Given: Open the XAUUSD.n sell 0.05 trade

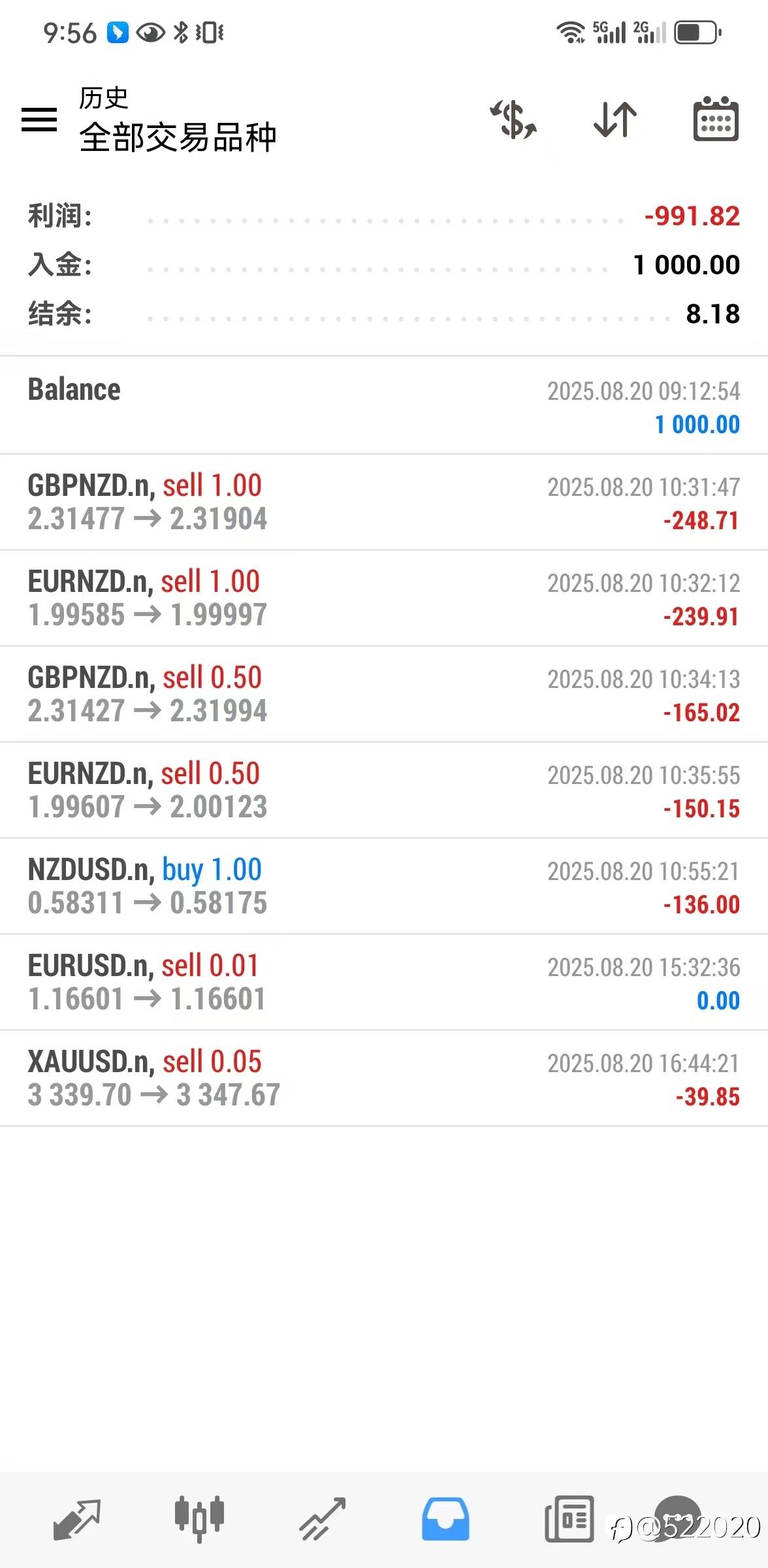Looking at the screenshot, I should pos(384,1078).
